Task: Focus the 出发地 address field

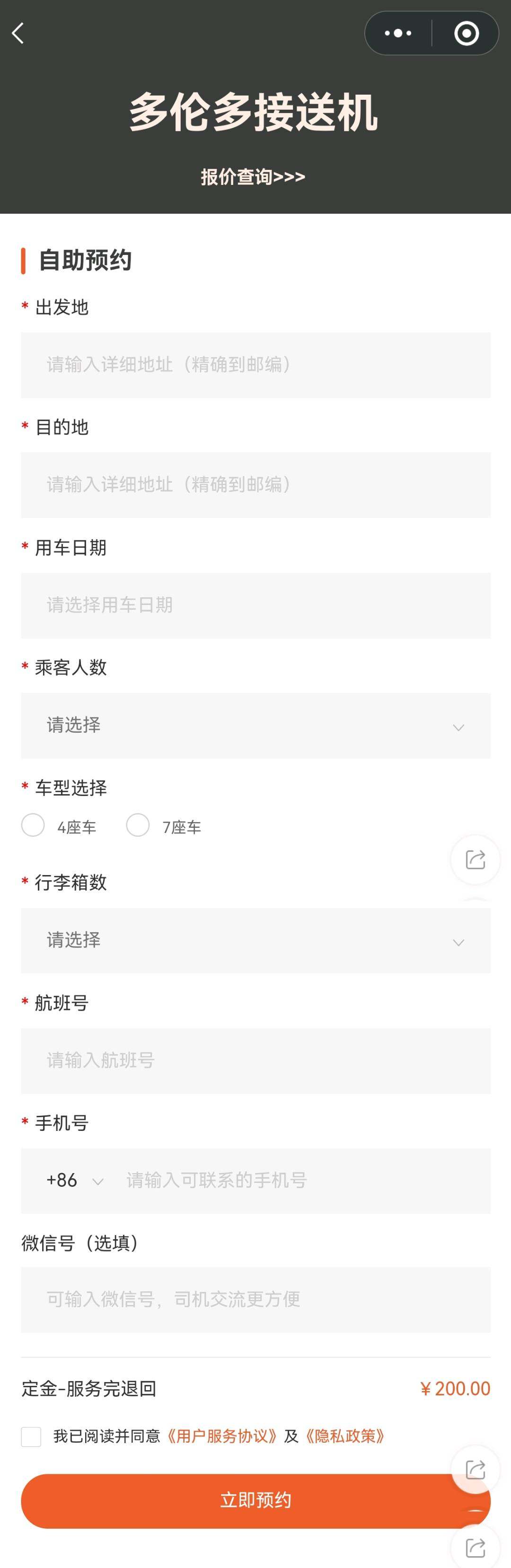Action: click(x=256, y=365)
